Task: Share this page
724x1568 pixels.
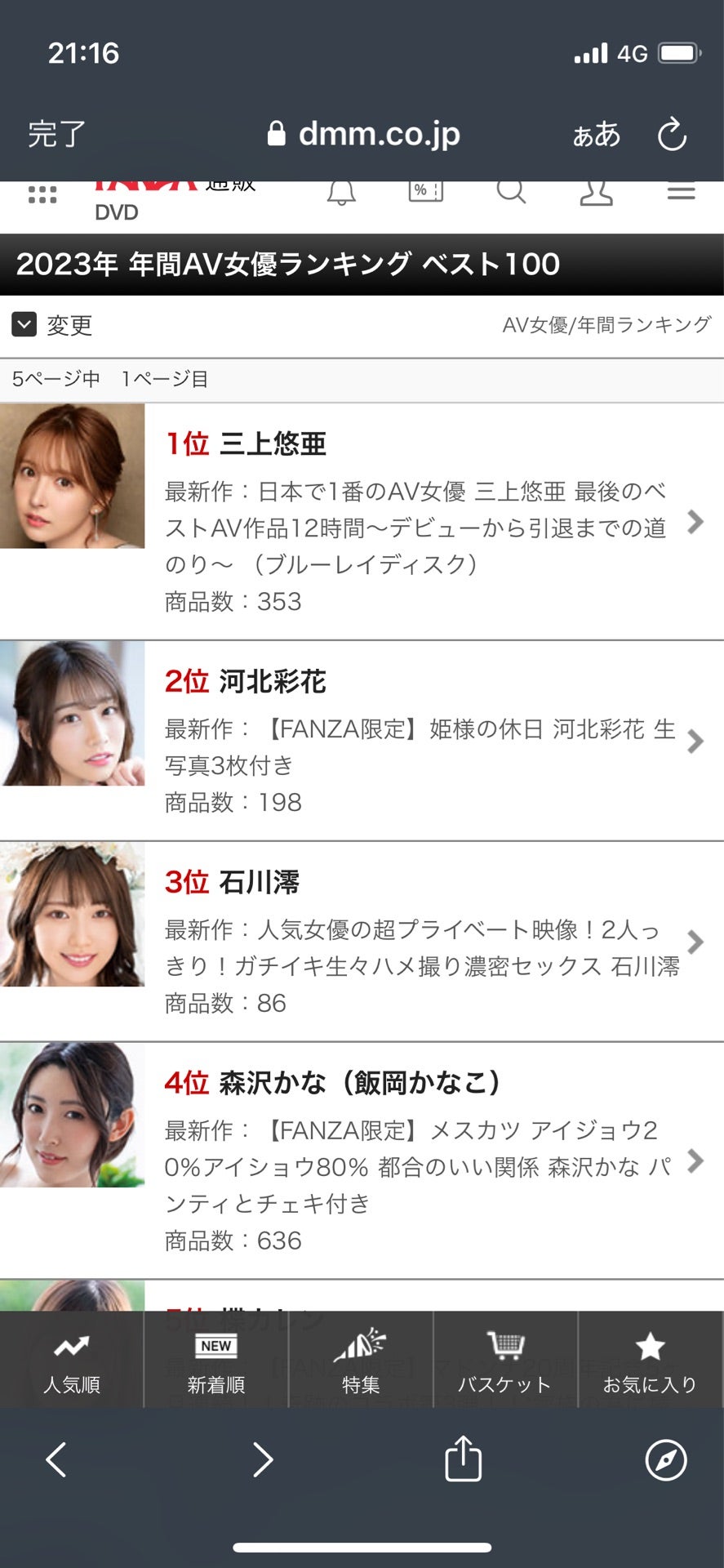Action: click(x=463, y=1459)
